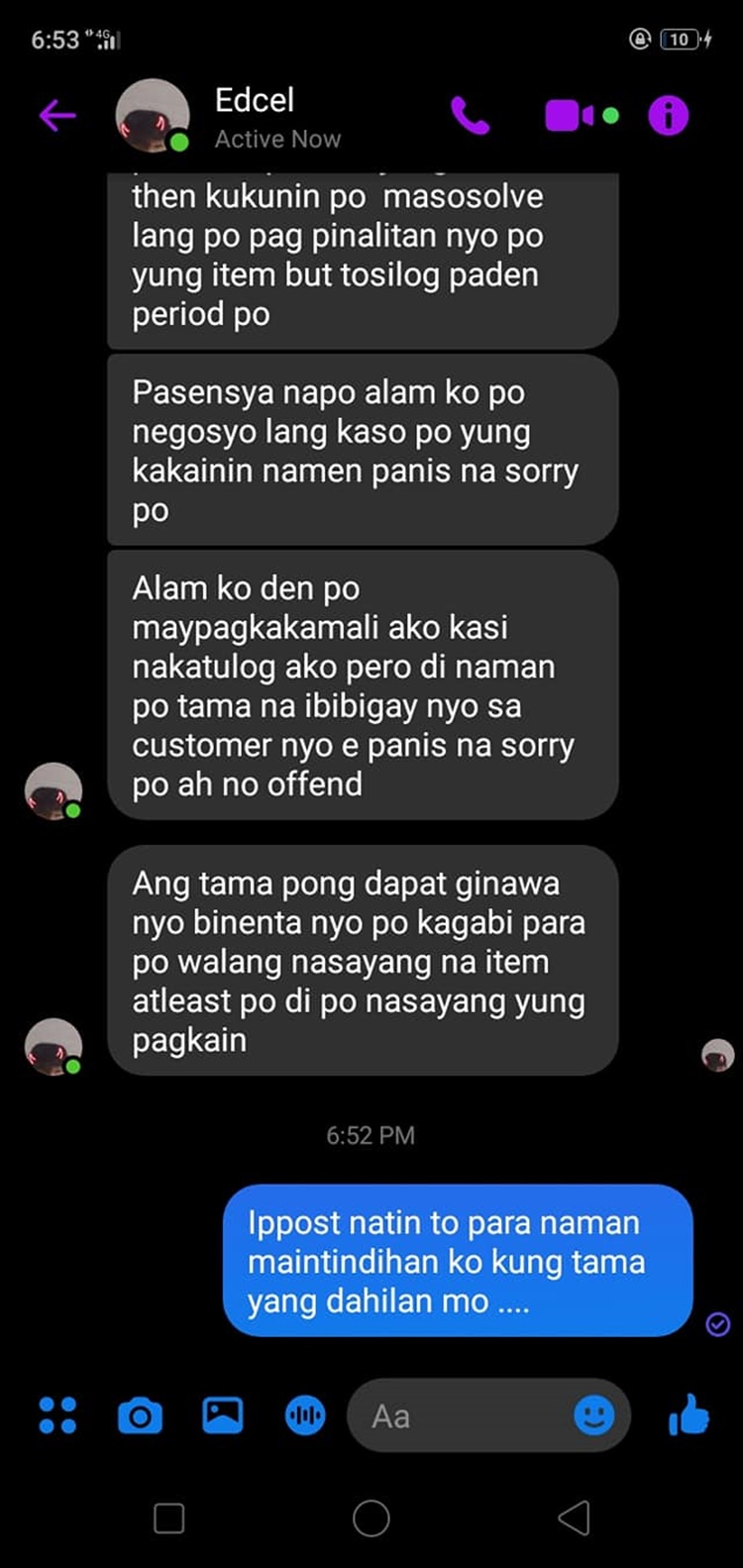Screen dimensions: 743x1568
Task: Open the conversation info icon
Action: point(668,116)
